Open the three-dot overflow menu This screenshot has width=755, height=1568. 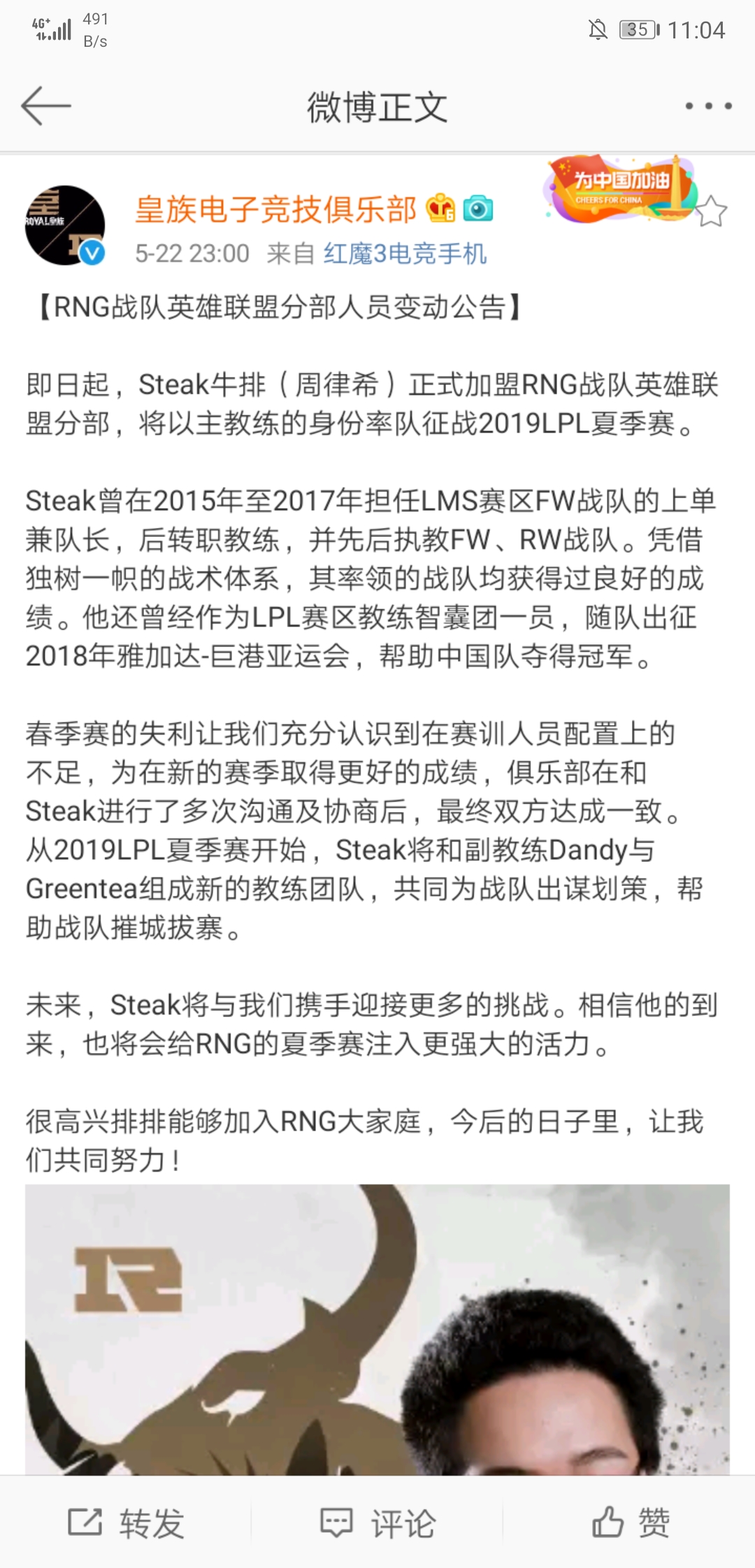click(x=708, y=106)
